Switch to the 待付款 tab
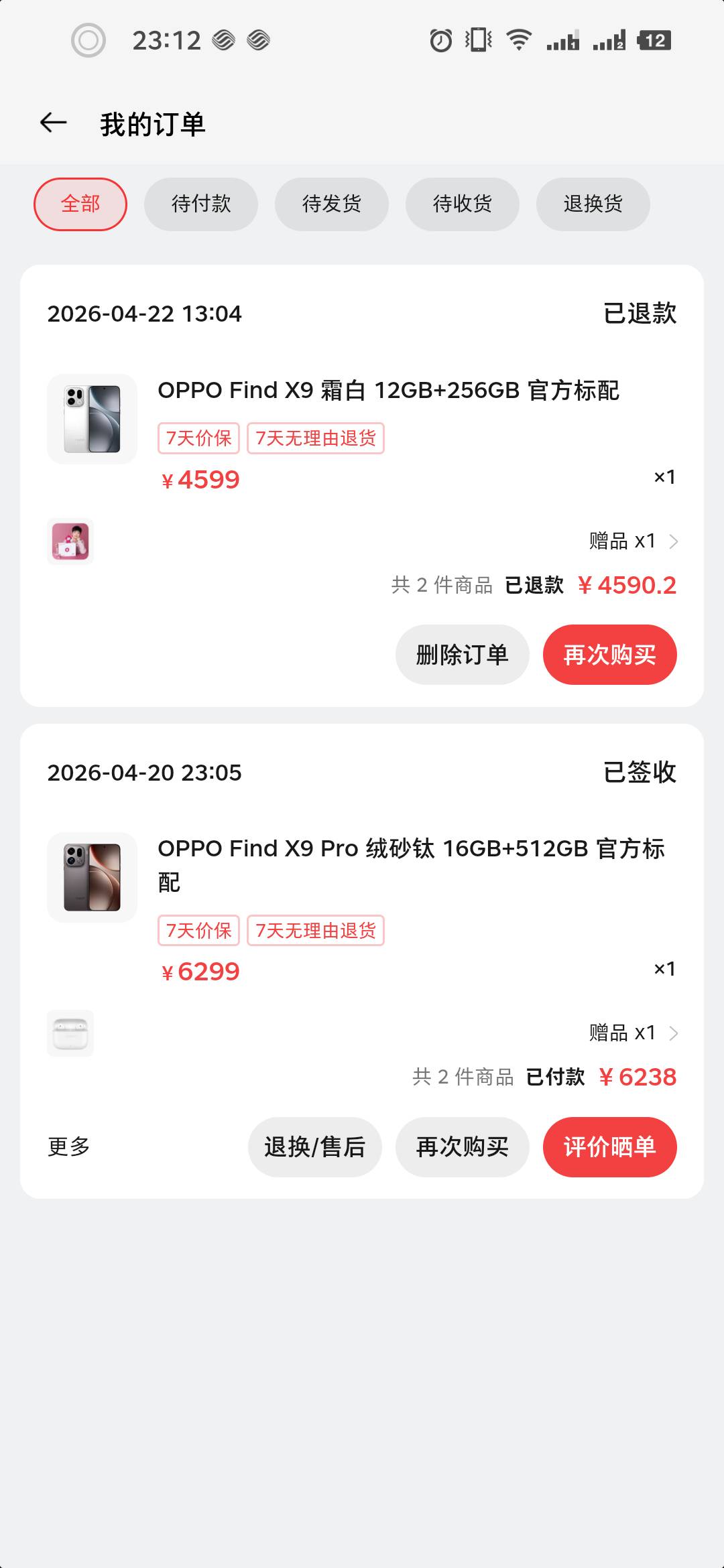This screenshot has height=1568, width=724. (201, 204)
